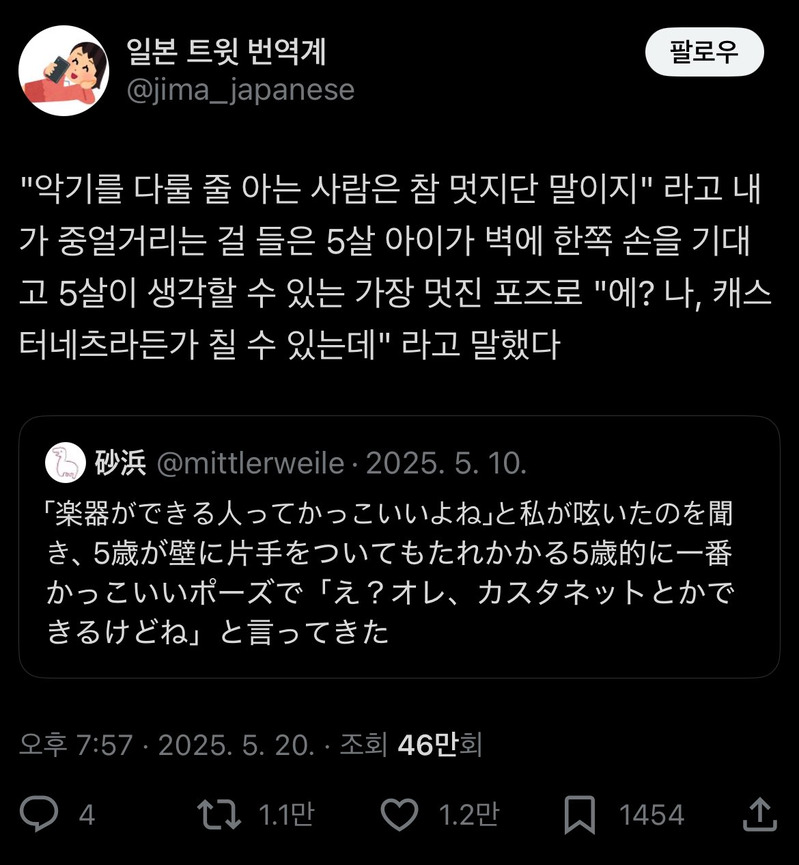The height and width of the screenshot is (865, 799).
Task: Reply to this tweet
Action: pyautogui.click(x=40, y=814)
